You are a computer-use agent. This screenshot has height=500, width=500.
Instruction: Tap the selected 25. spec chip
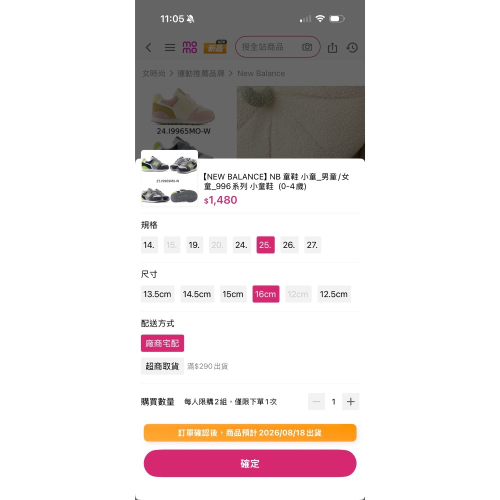pyautogui.click(x=266, y=245)
